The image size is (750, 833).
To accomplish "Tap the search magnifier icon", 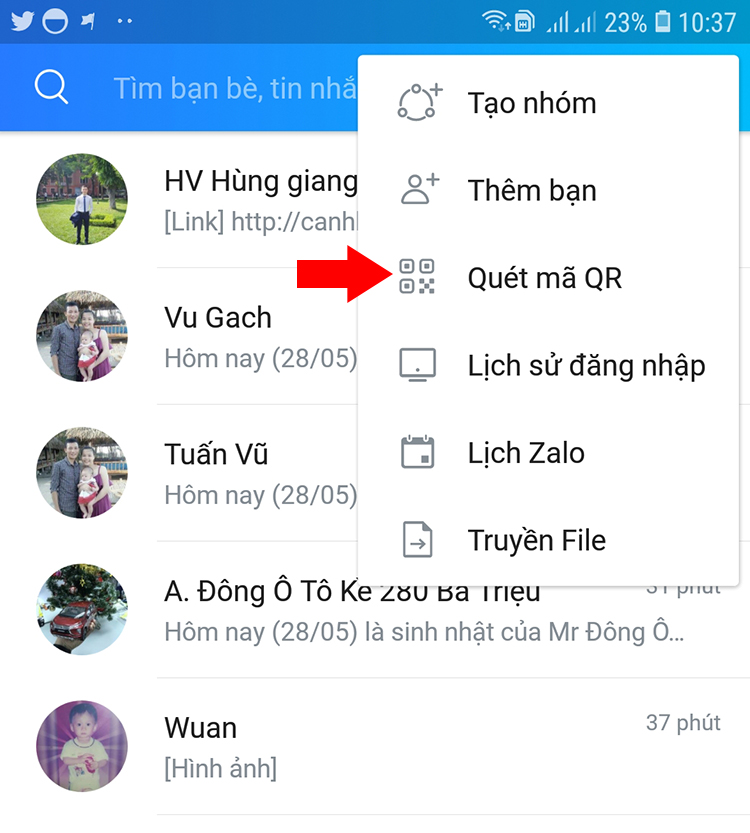I will click(51, 87).
